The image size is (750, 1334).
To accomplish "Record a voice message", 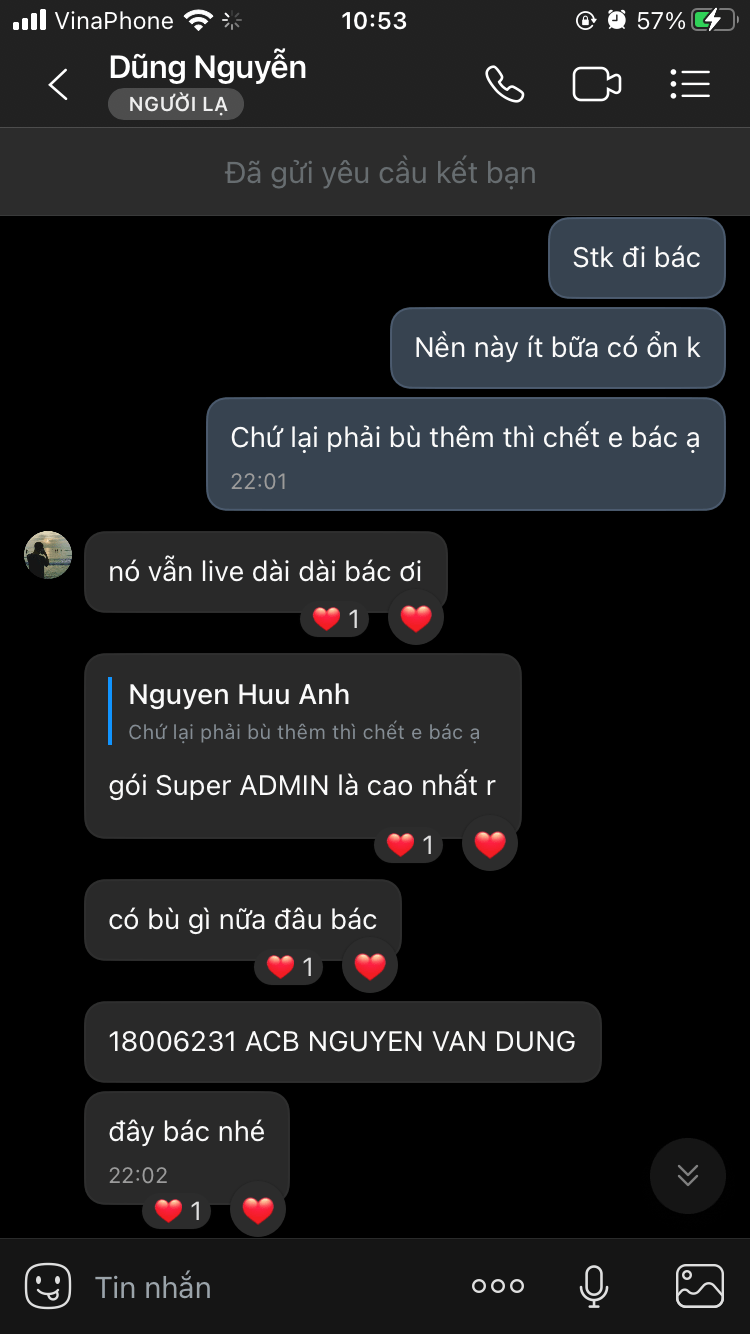I will click(x=594, y=1286).
